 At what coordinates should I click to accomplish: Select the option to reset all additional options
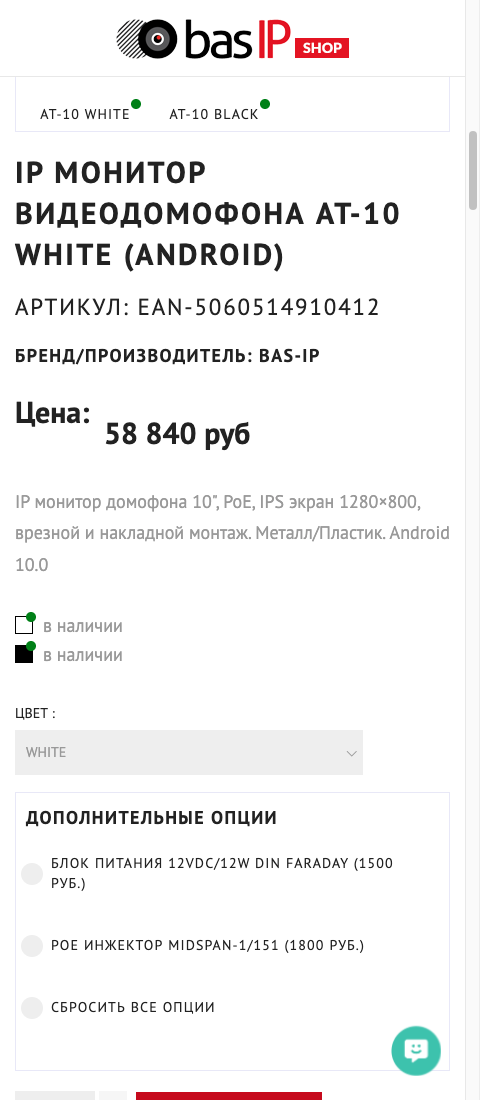[32, 1007]
